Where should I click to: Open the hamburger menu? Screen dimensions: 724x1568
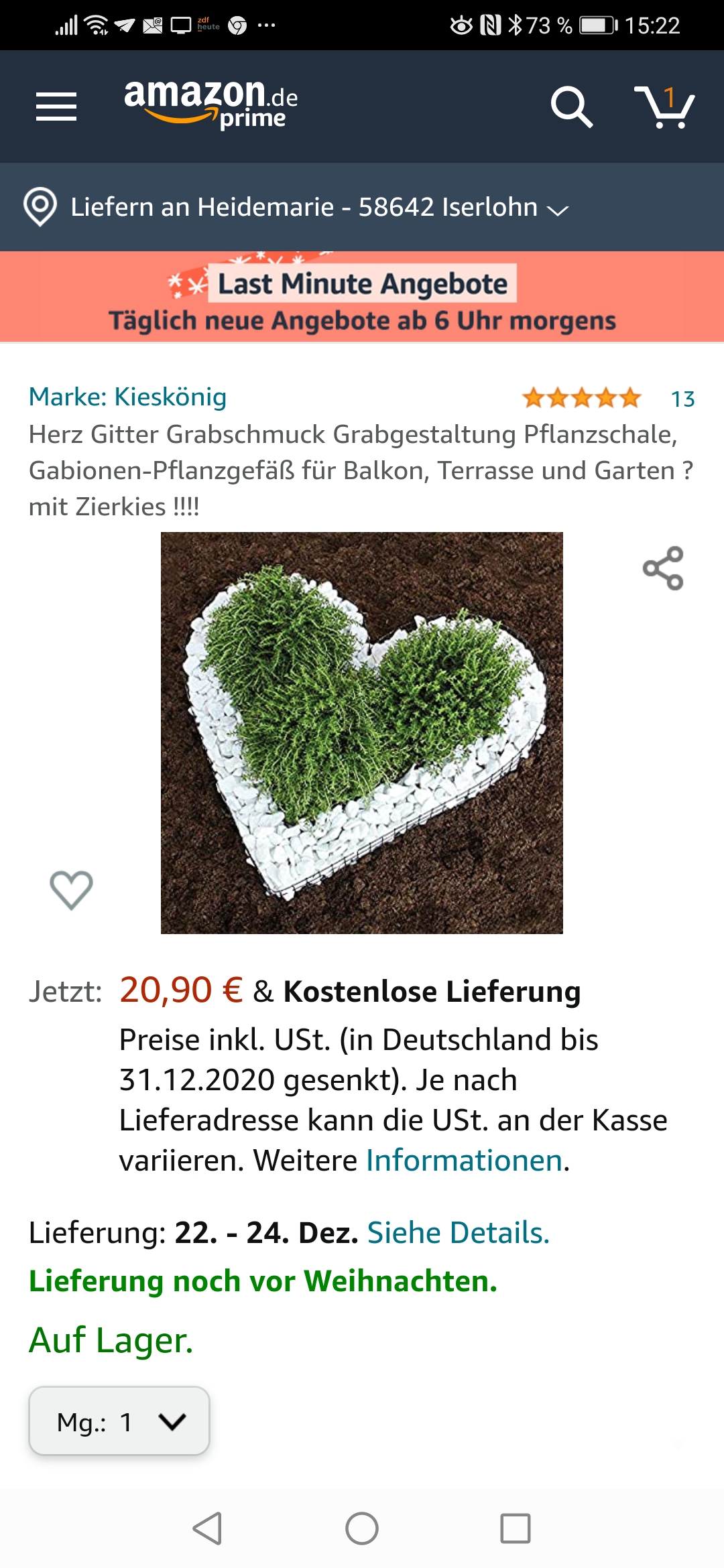(56, 107)
